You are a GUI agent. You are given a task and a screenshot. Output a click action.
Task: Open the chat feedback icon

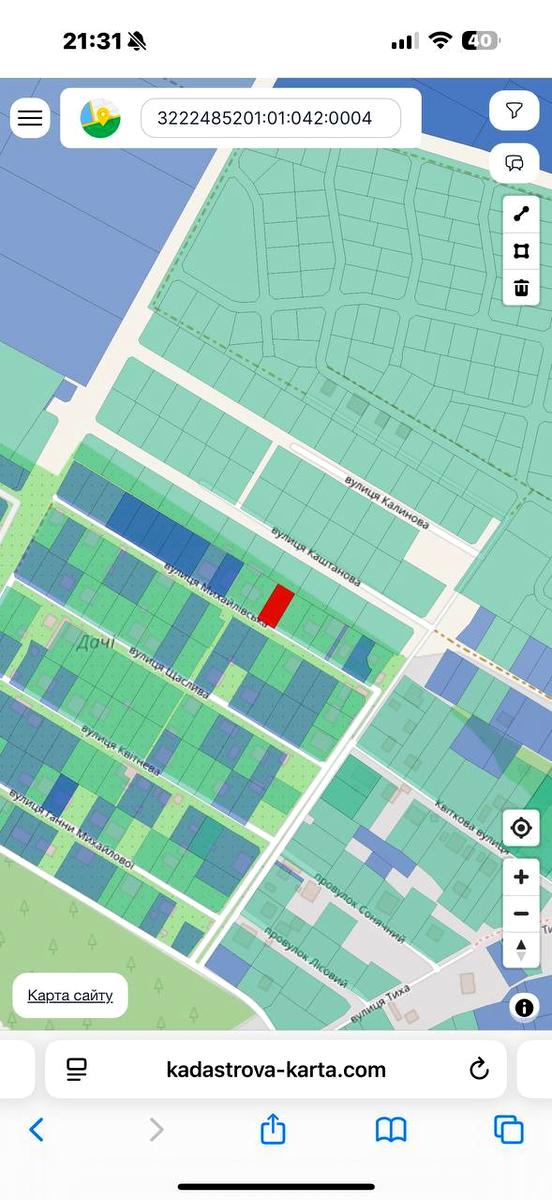tap(515, 162)
